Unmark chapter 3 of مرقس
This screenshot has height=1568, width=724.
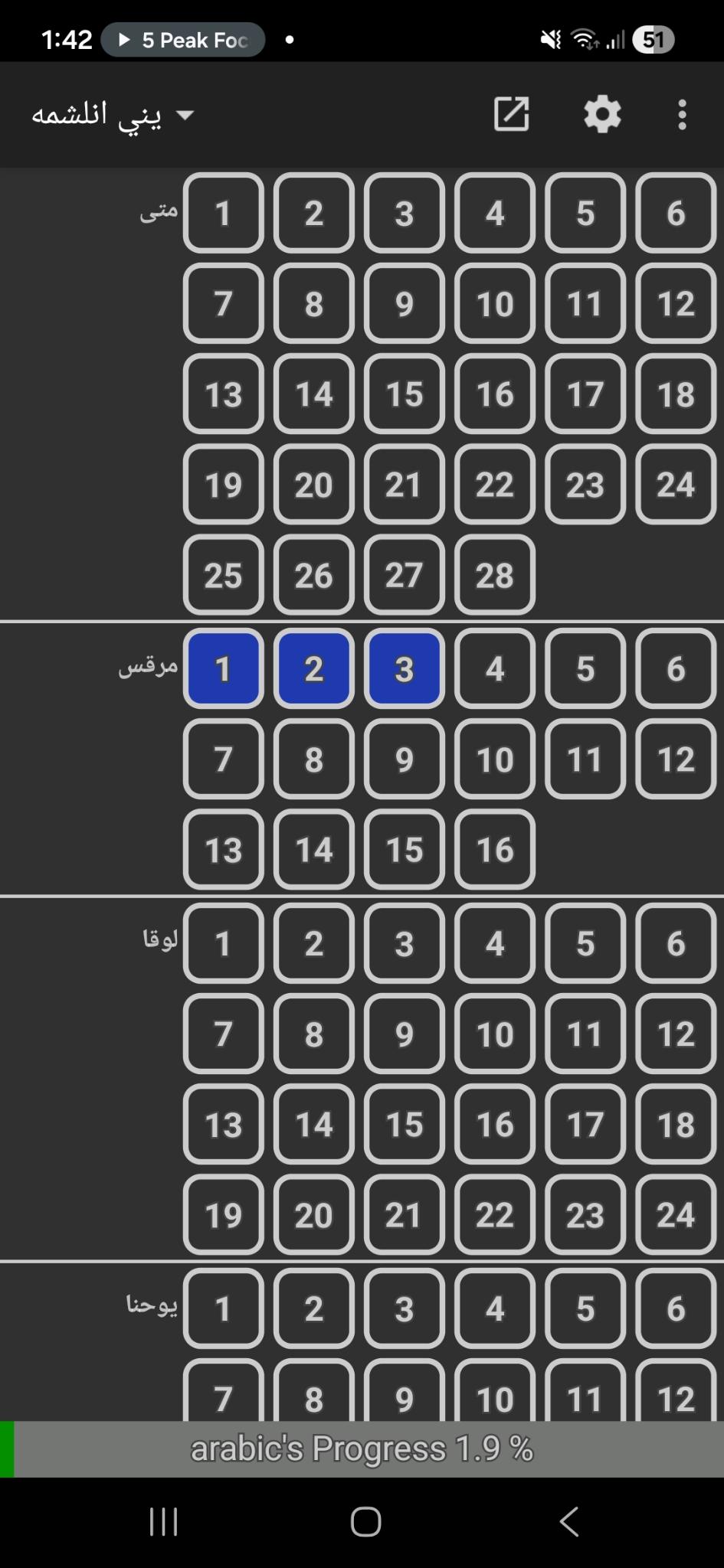pyautogui.click(x=404, y=669)
